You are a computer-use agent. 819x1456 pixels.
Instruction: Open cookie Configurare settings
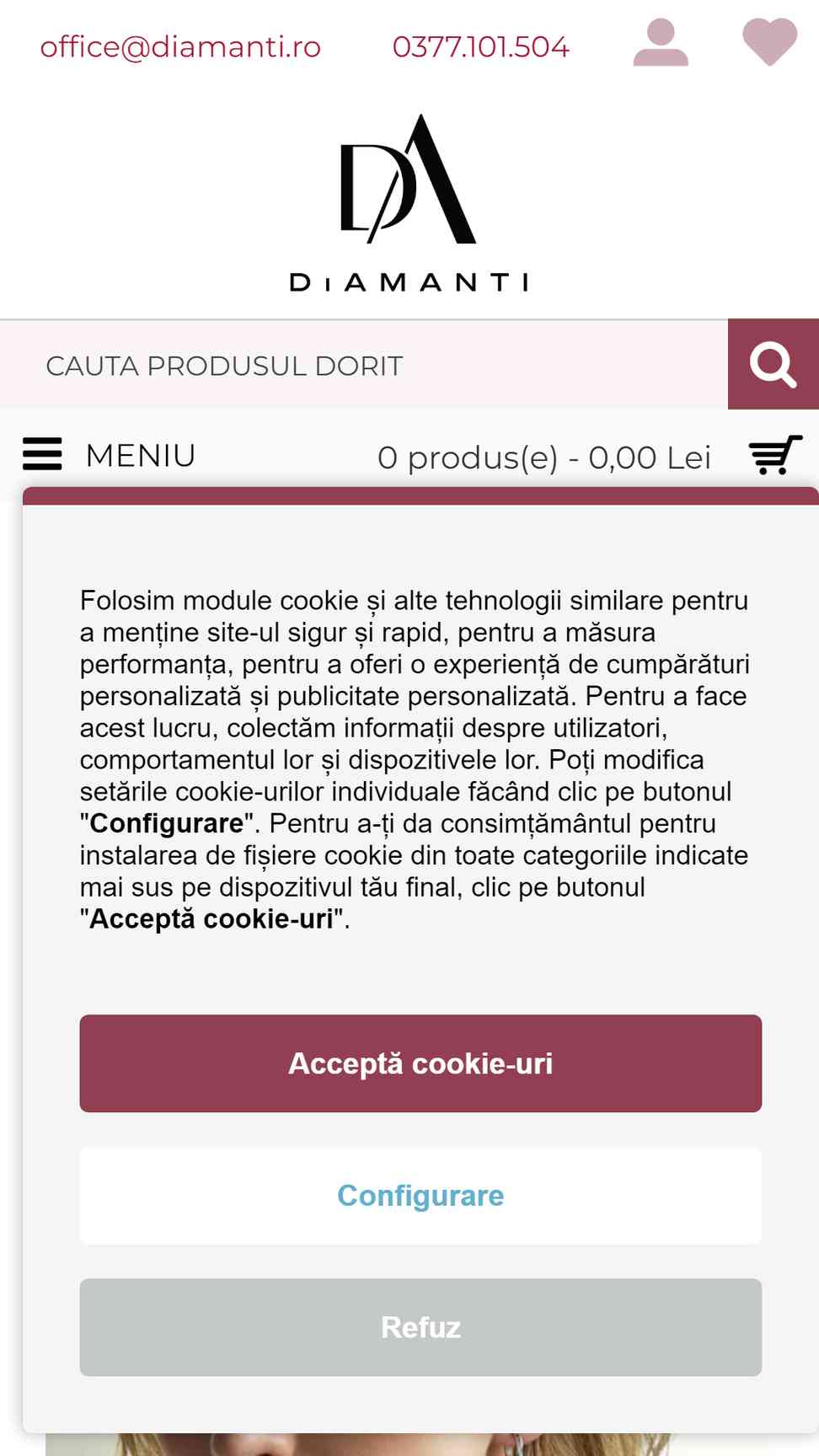pyautogui.click(x=420, y=1196)
